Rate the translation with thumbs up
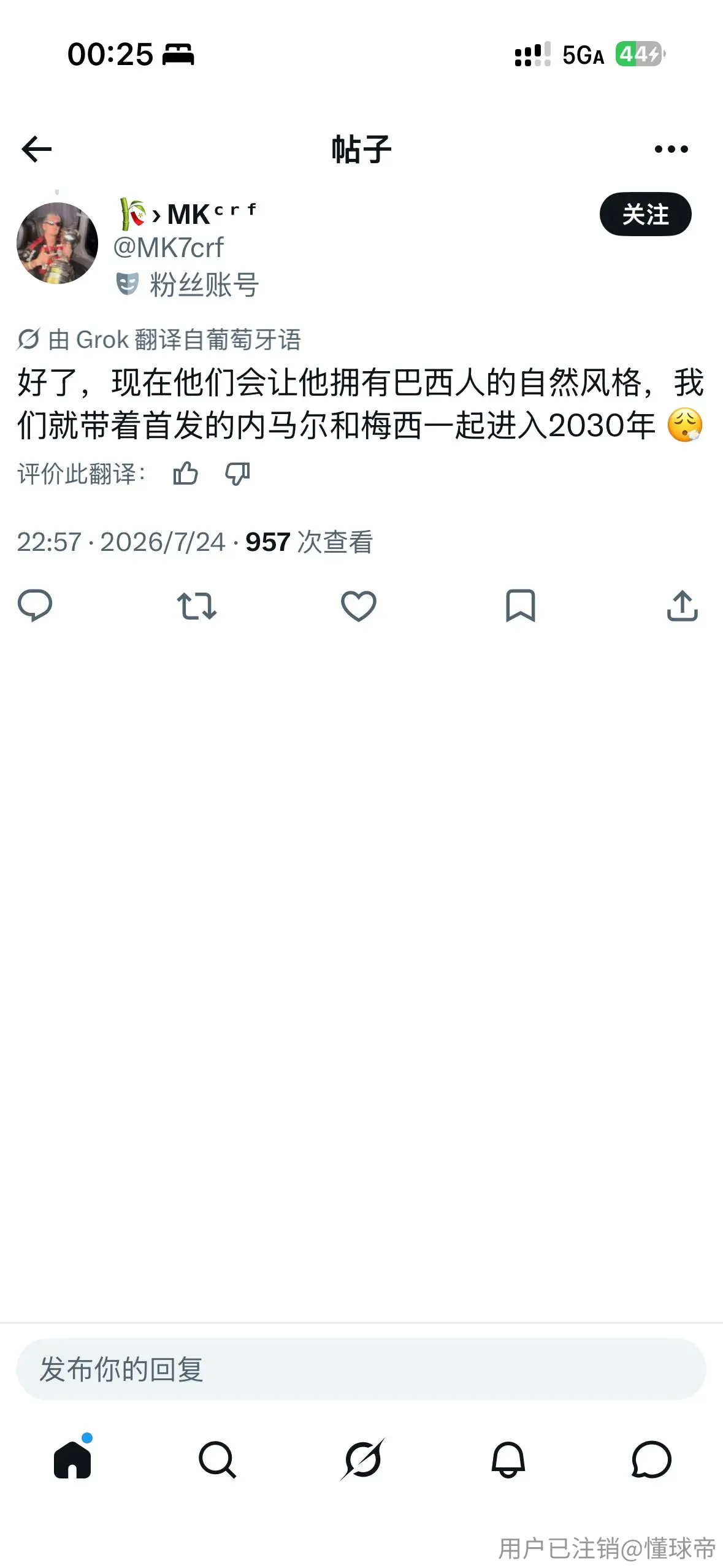The height and width of the screenshot is (1568, 723). click(x=185, y=474)
